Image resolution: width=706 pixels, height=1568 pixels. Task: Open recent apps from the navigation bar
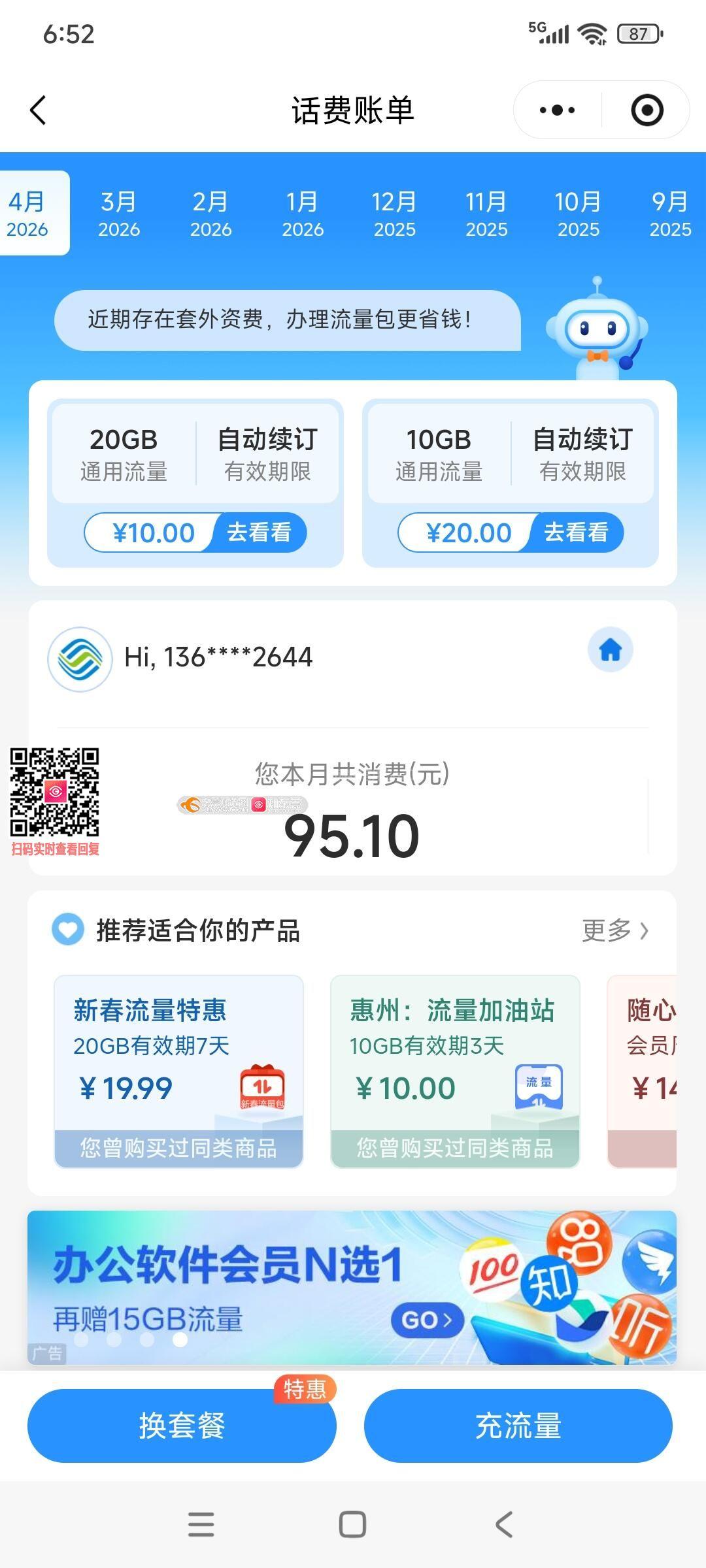[x=201, y=1524]
